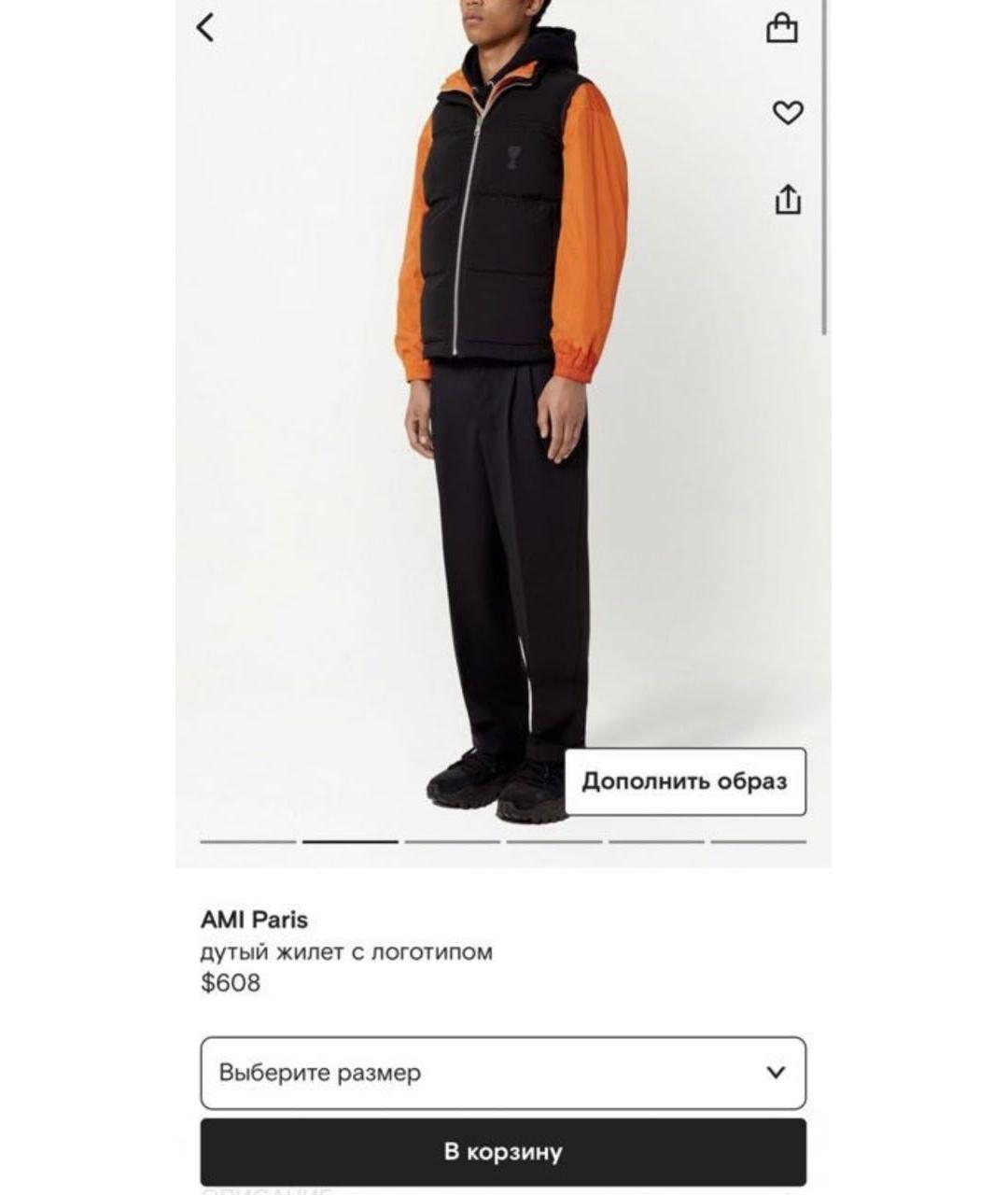Image resolution: width=1008 pixels, height=1195 pixels.
Task: Share this AMI Paris product
Action: coord(788,199)
